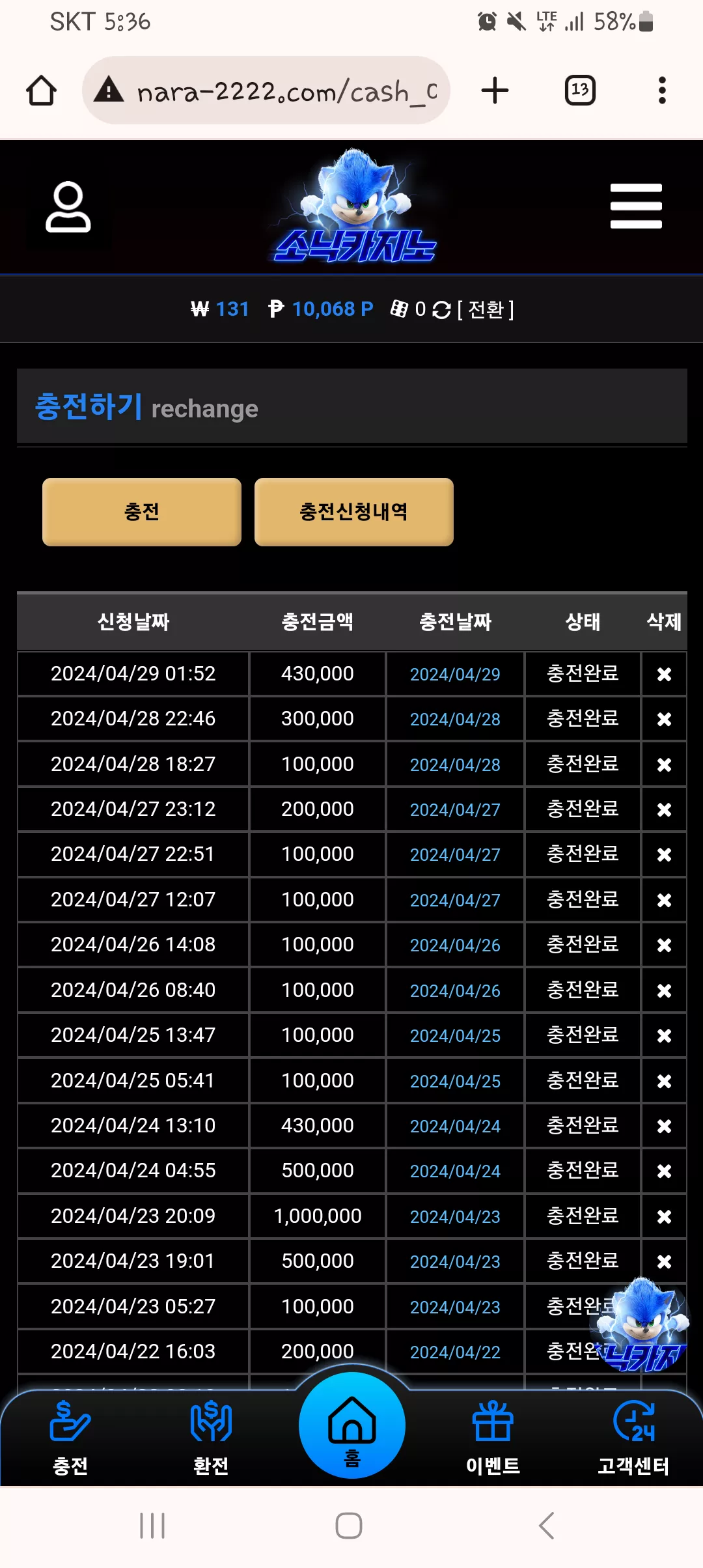This screenshot has width=703, height=1568.
Task: Go back with system back button
Action: [x=547, y=1526]
